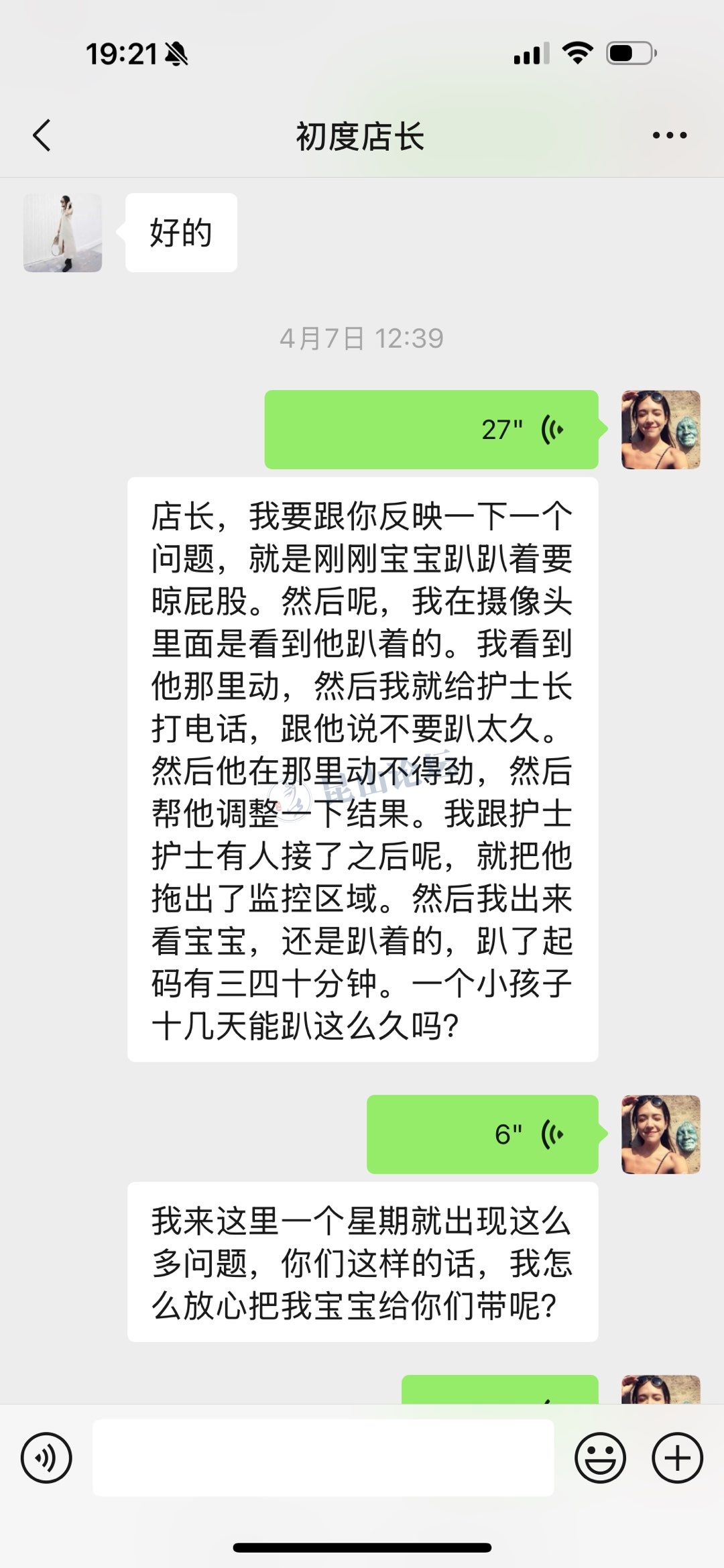Go back from 初度店长 chat
Screen dimensions: 724x1568
point(42,135)
